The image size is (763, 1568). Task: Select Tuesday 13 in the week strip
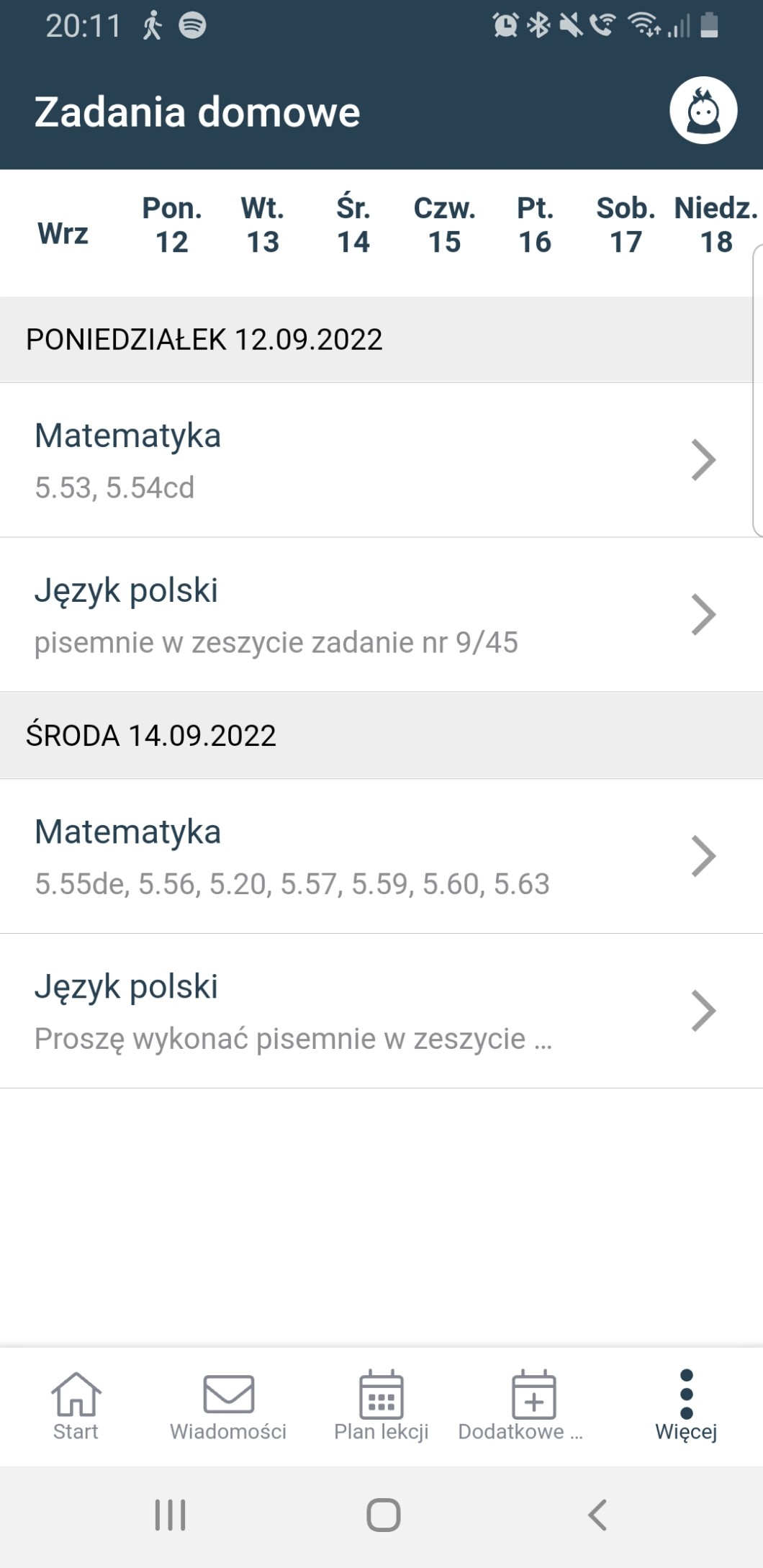pyautogui.click(x=263, y=225)
